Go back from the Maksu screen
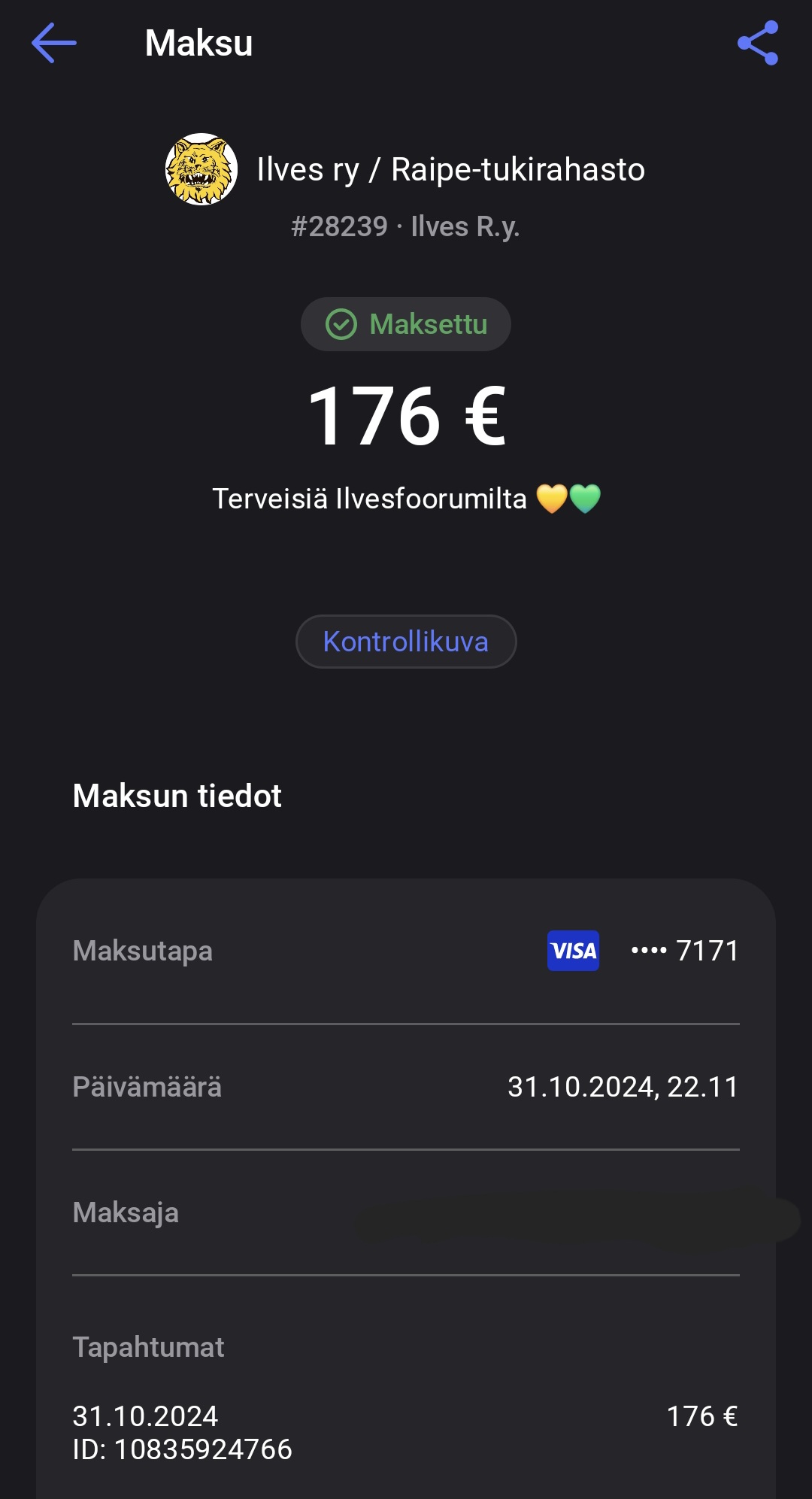Image resolution: width=812 pixels, height=1499 pixels. point(54,43)
